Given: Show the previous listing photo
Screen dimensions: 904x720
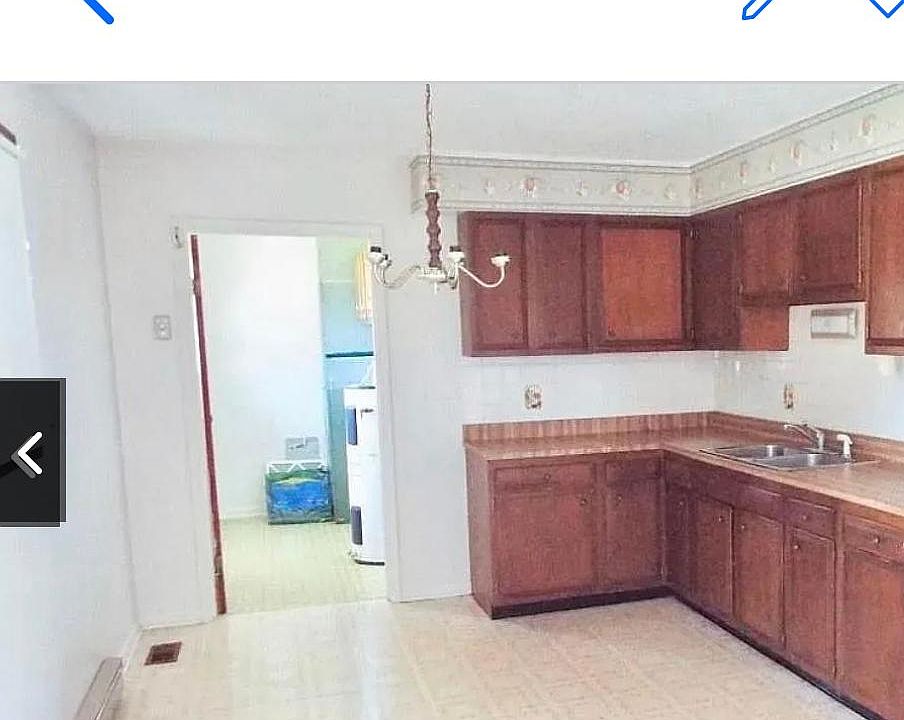Looking at the screenshot, I should point(32,452).
